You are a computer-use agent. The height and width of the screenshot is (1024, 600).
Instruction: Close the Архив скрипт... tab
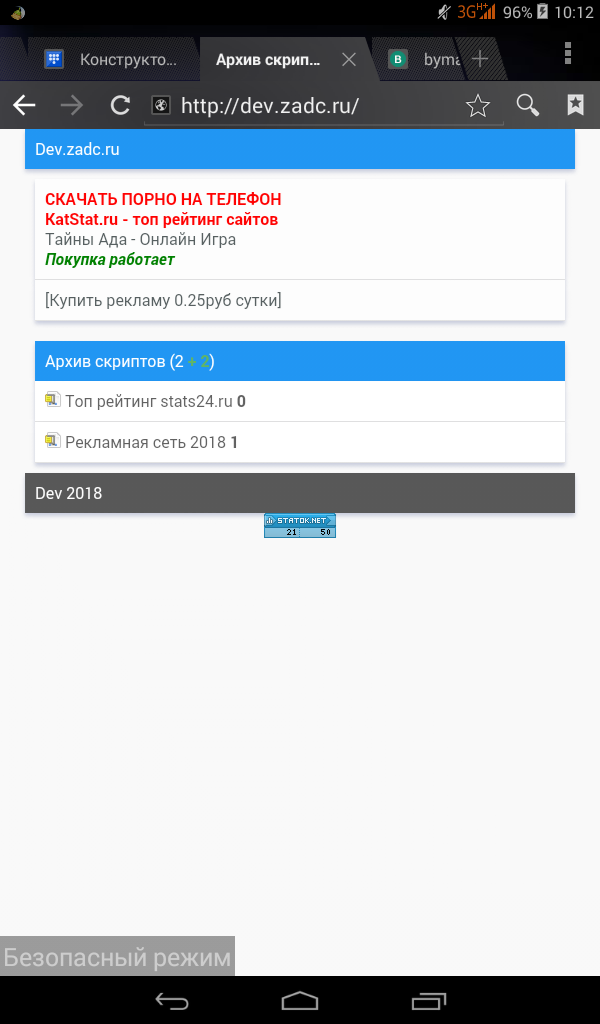tap(349, 60)
